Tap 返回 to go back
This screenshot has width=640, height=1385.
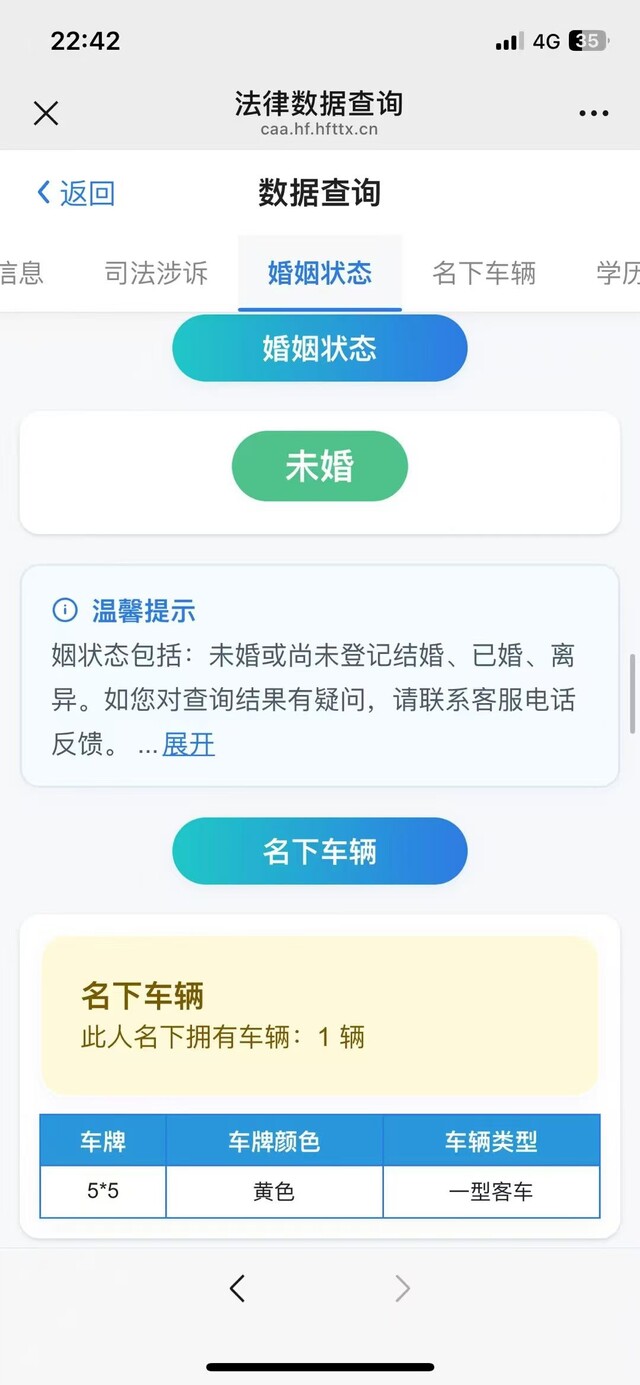pos(76,193)
